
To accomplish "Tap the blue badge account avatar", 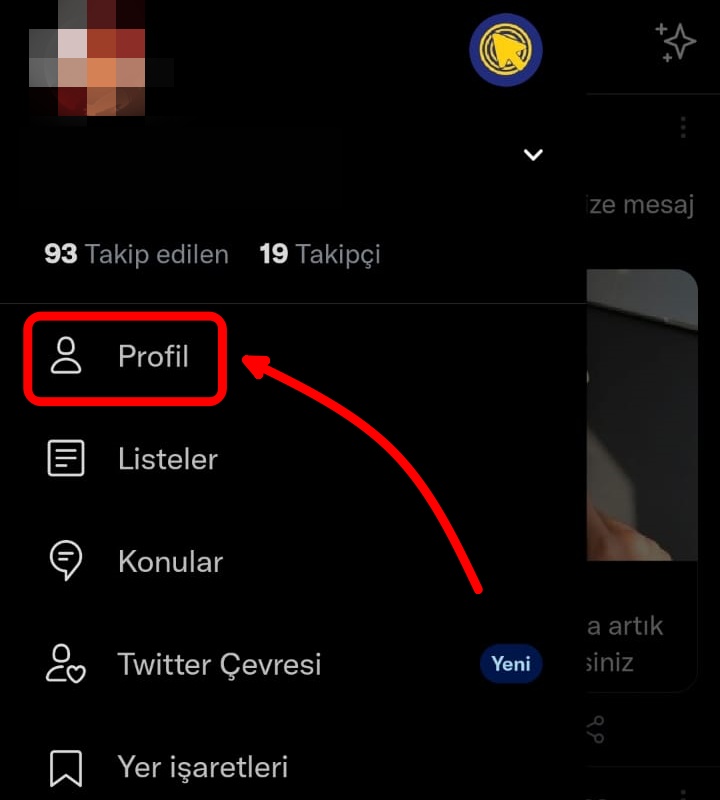I will (506, 49).
